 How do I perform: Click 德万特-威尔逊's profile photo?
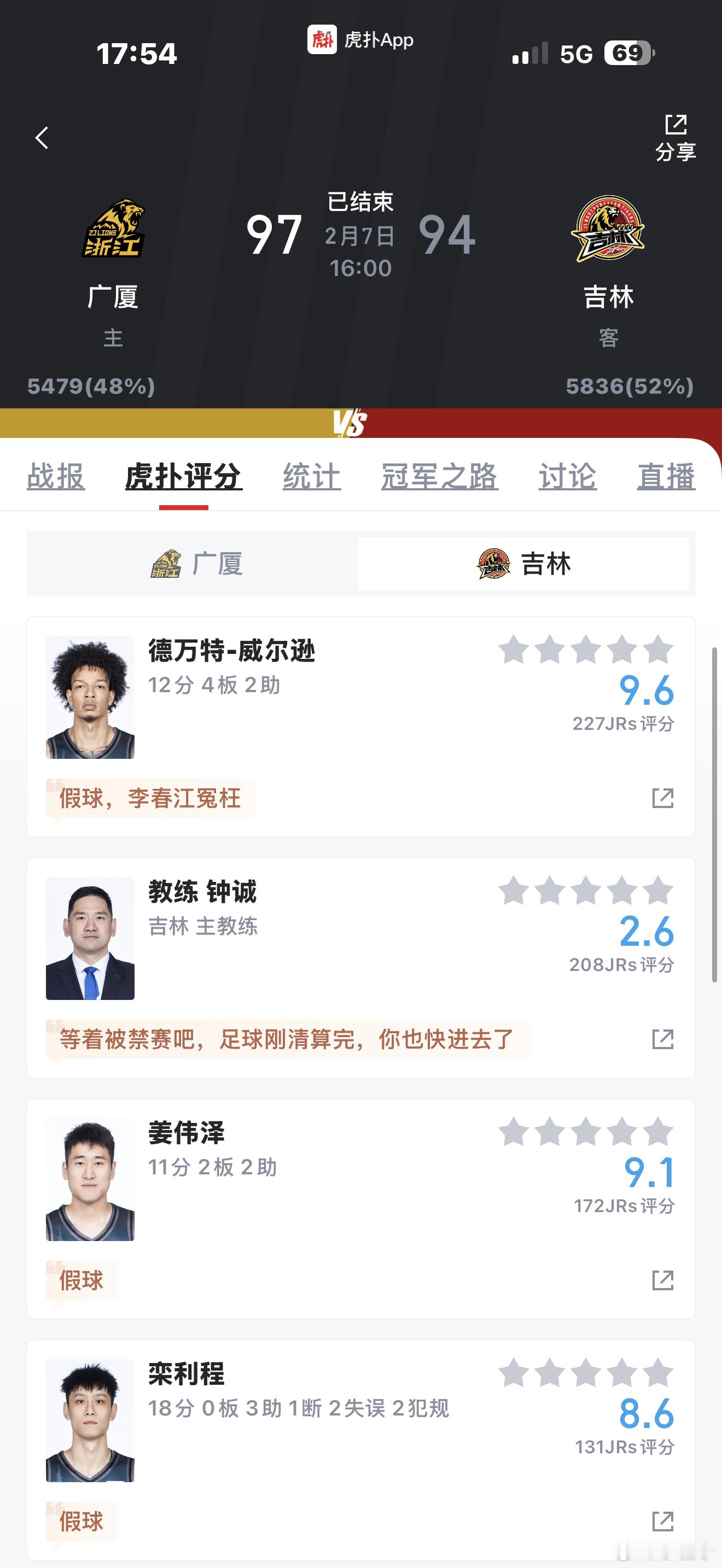90,698
